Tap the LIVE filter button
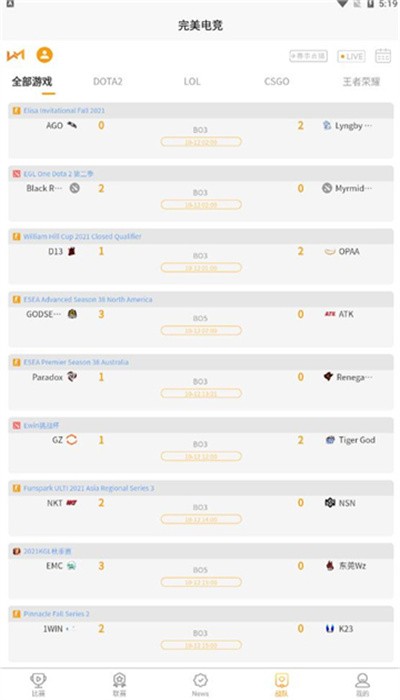 [351, 56]
